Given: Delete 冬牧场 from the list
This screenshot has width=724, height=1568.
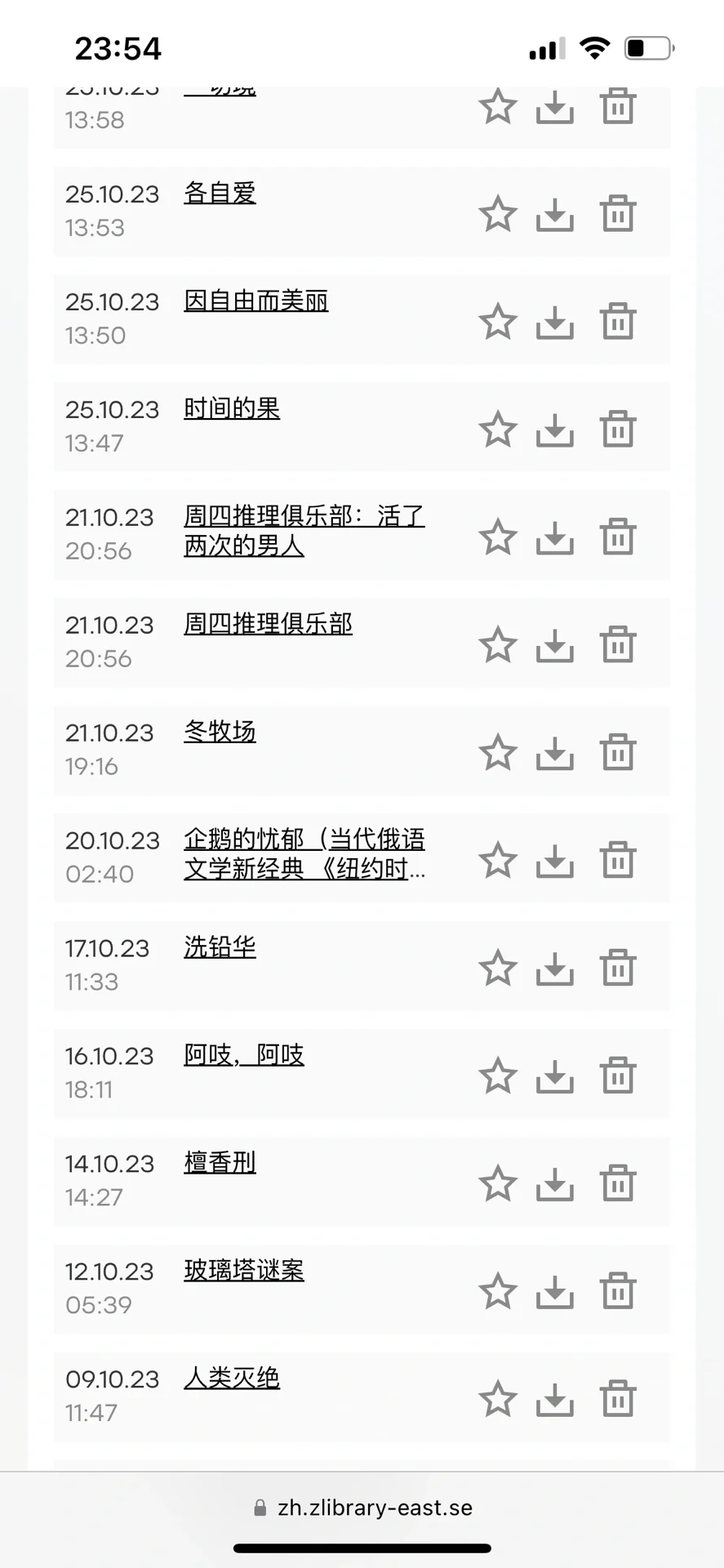Looking at the screenshot, I should (x=618, y=753).
